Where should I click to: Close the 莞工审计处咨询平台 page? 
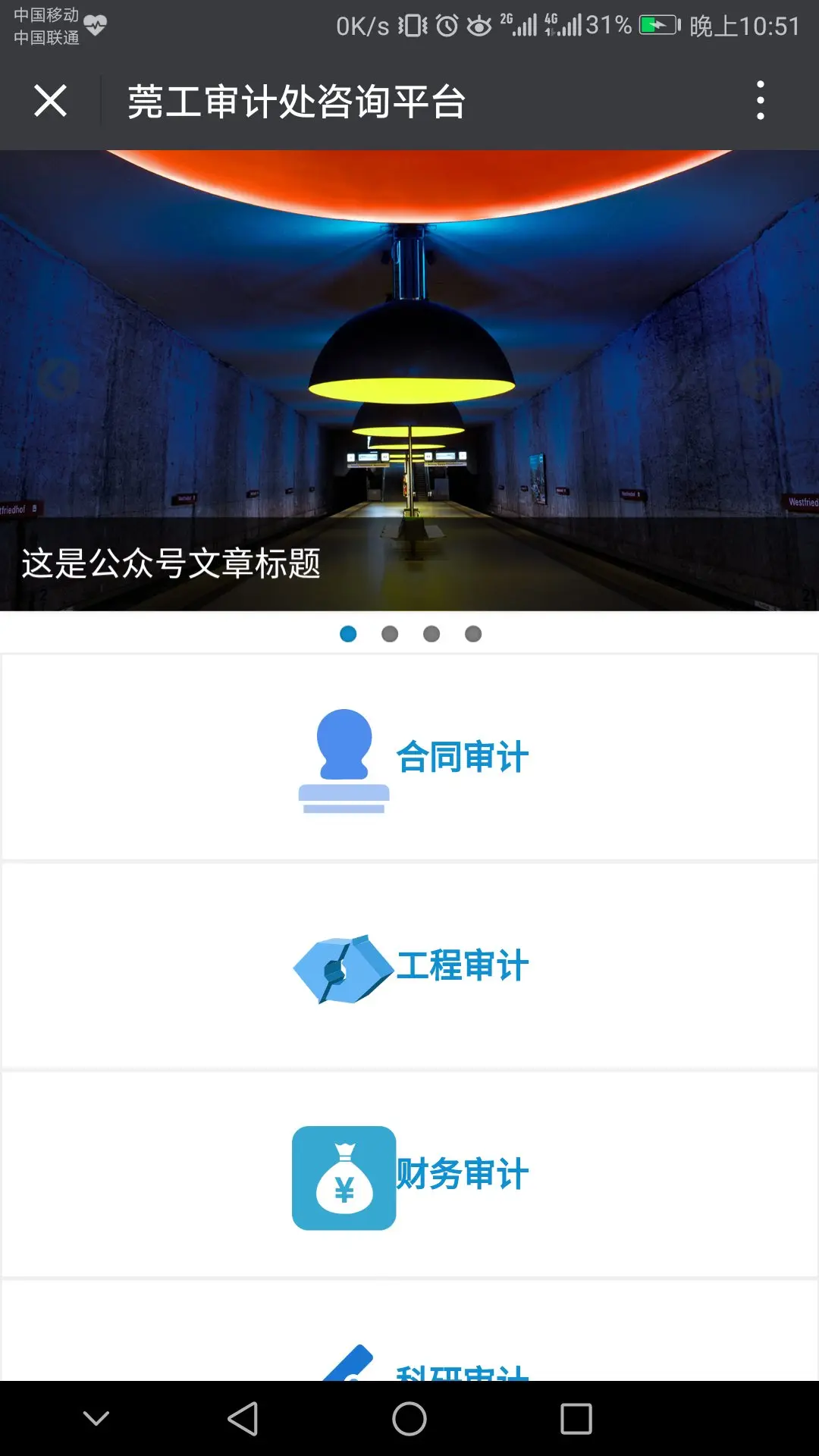tap(50, 101)
